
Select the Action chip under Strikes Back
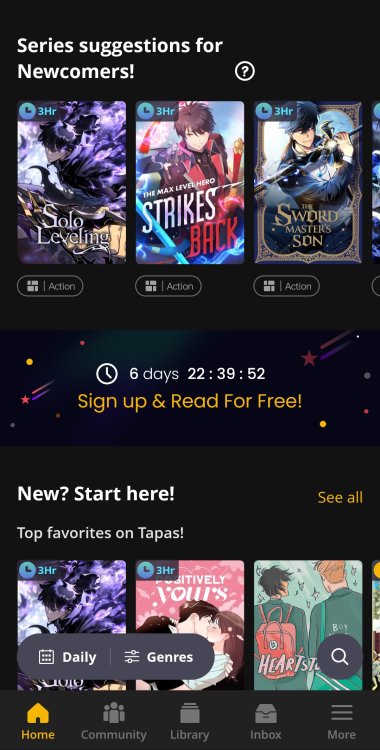click(x=168, y=286)
